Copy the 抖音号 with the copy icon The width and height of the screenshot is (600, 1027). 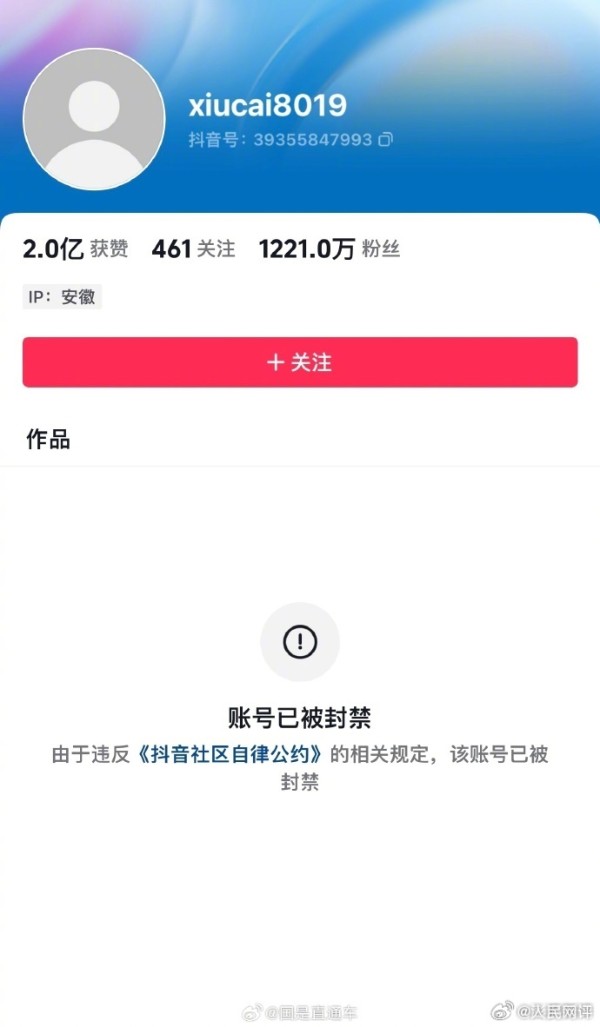coord(386,139)
